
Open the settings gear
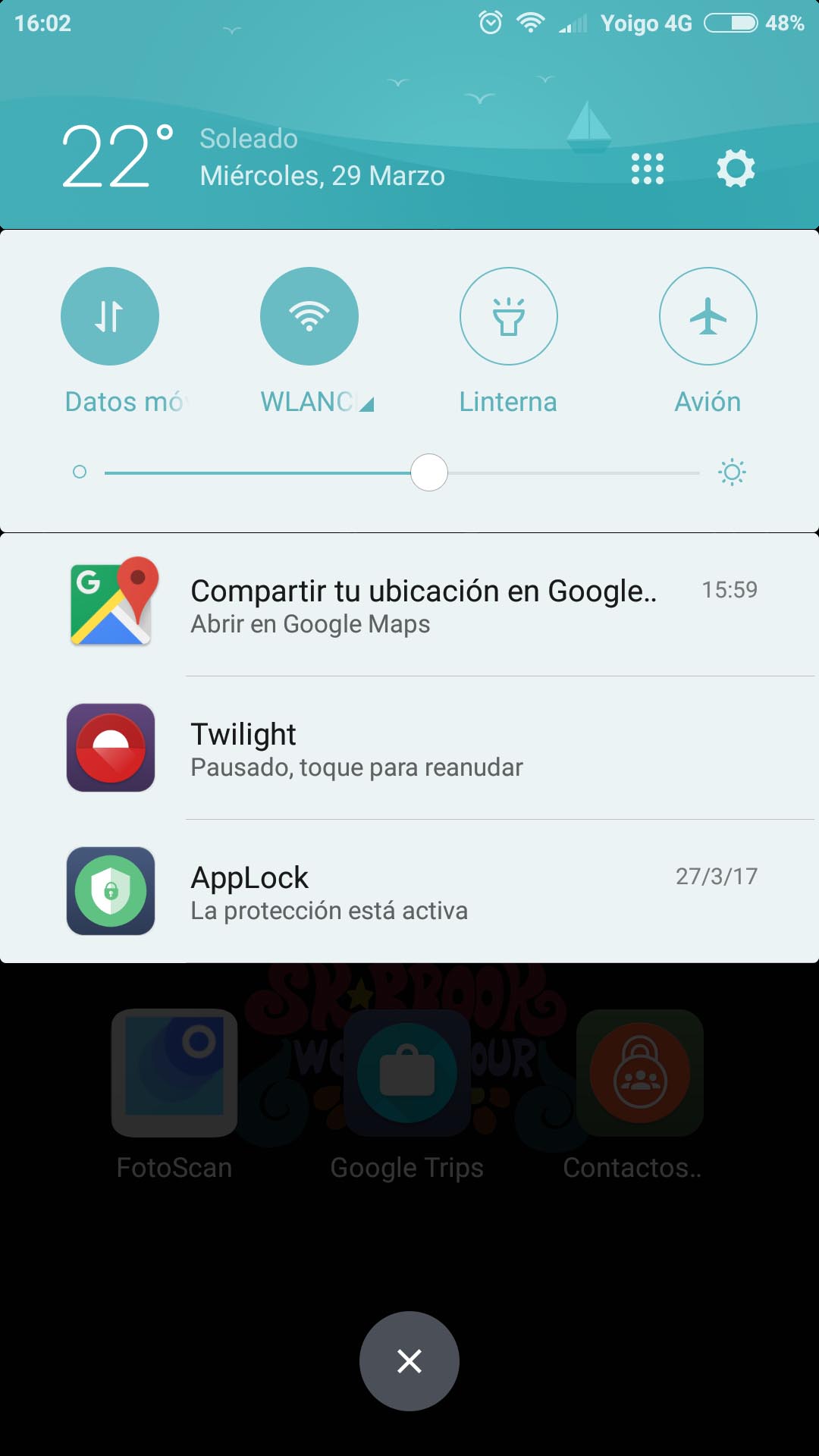coord(736,168)
